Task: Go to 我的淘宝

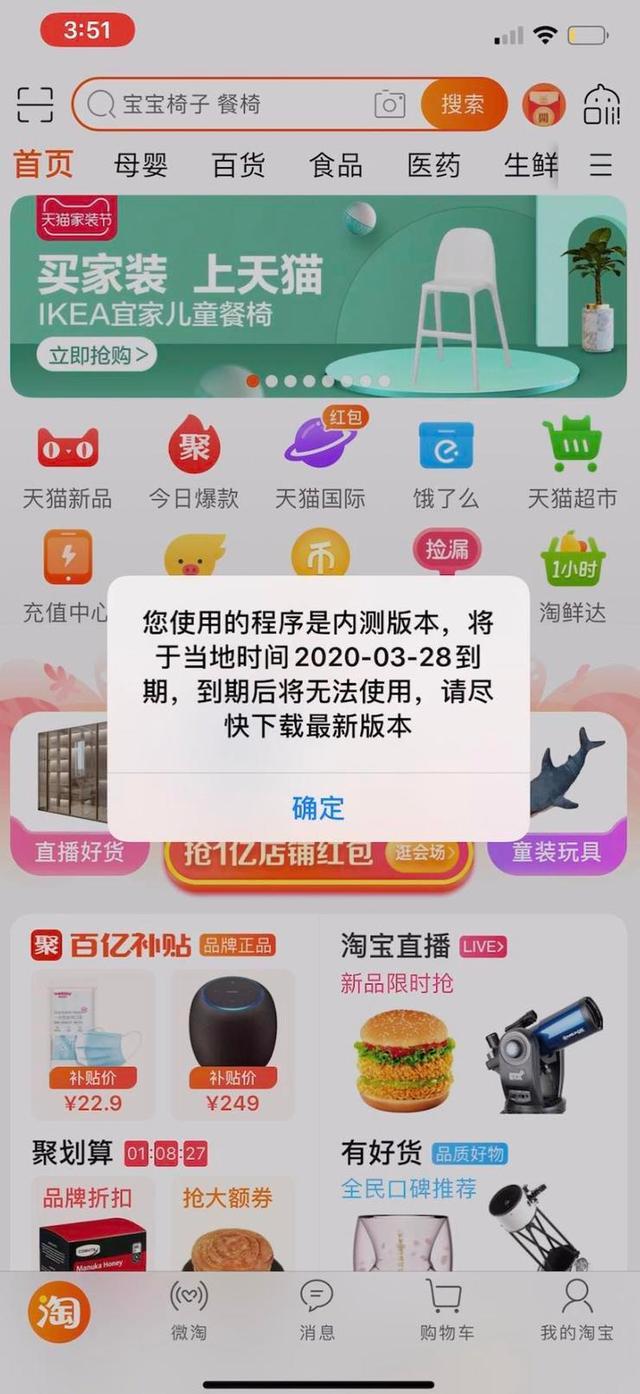Action: 577,1310
